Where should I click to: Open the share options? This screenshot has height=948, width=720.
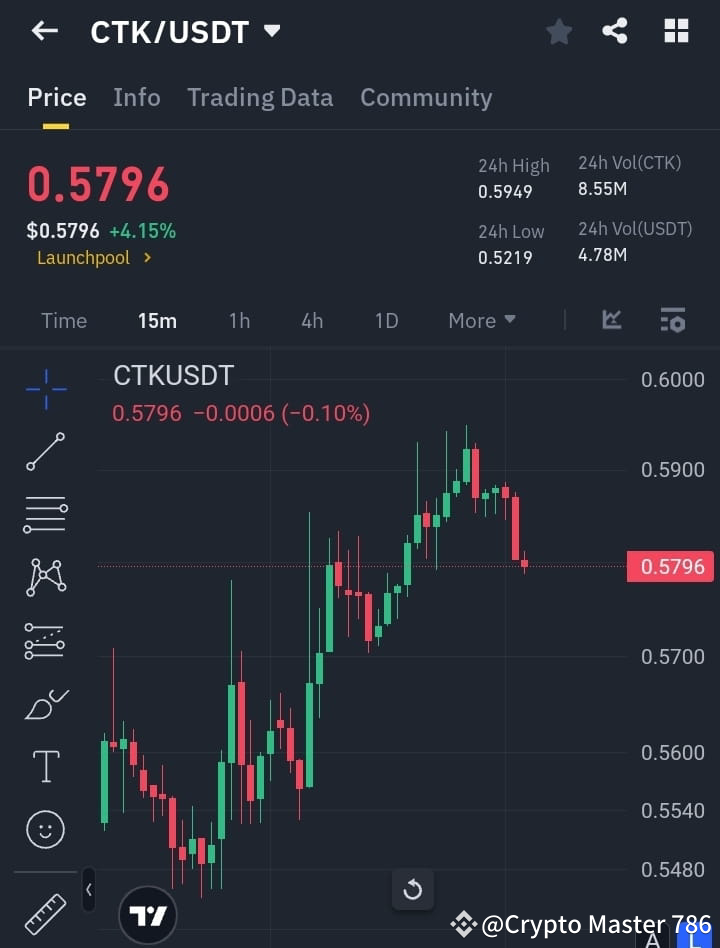click(x=616, y=31)
